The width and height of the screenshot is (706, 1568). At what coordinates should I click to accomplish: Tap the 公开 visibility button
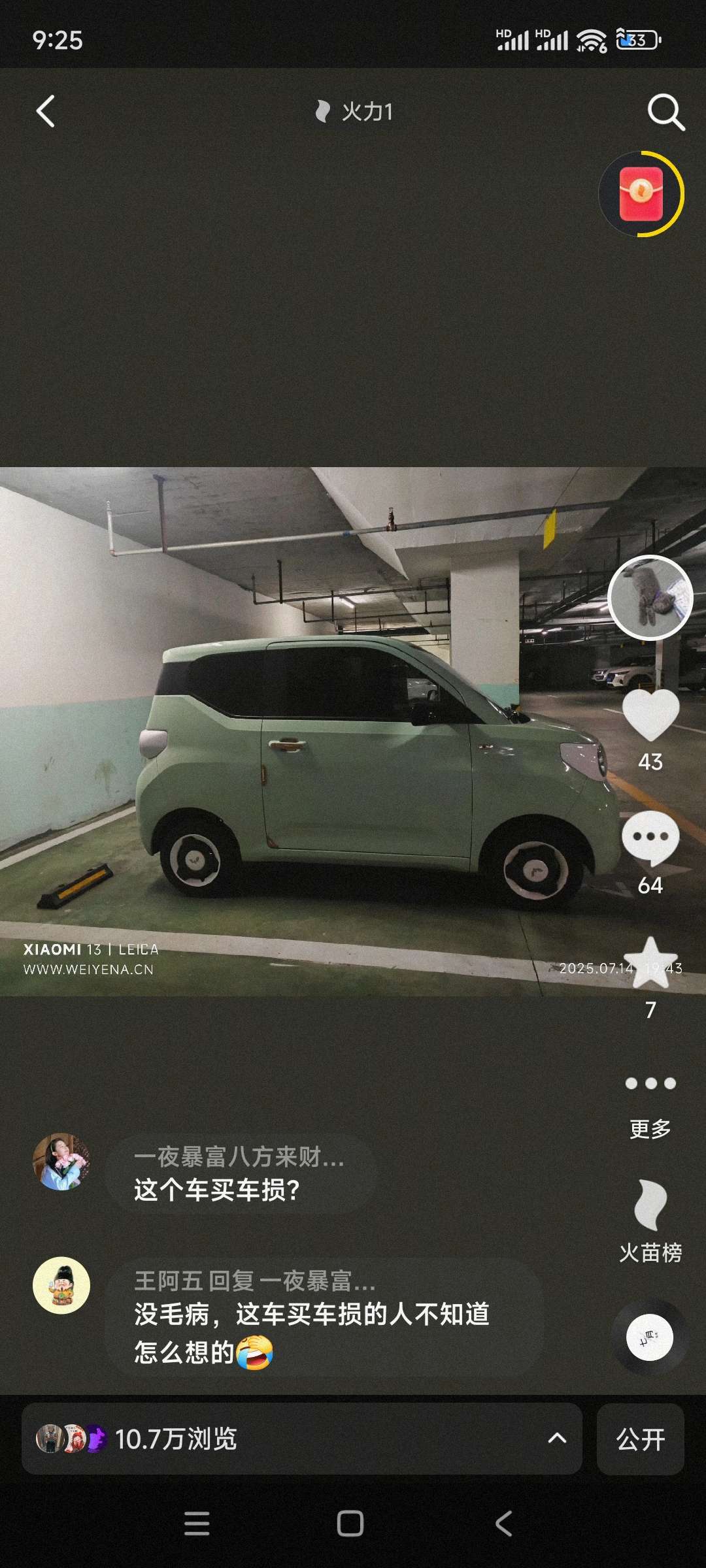(x=640, y=1439)
